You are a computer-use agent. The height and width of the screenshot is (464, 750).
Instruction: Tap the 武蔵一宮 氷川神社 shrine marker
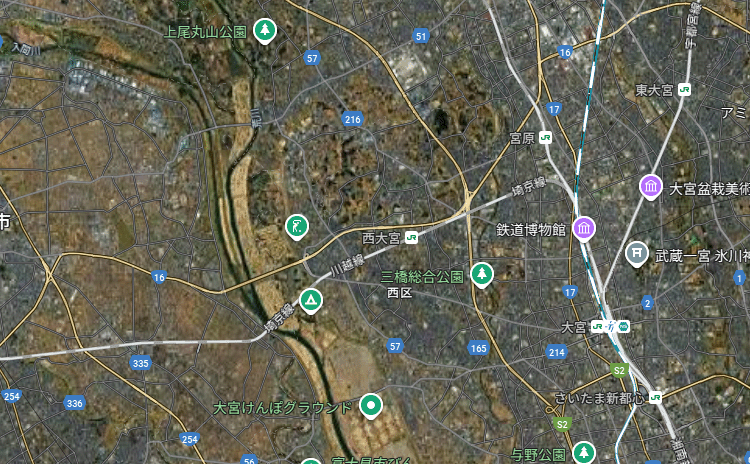(636, 254)
